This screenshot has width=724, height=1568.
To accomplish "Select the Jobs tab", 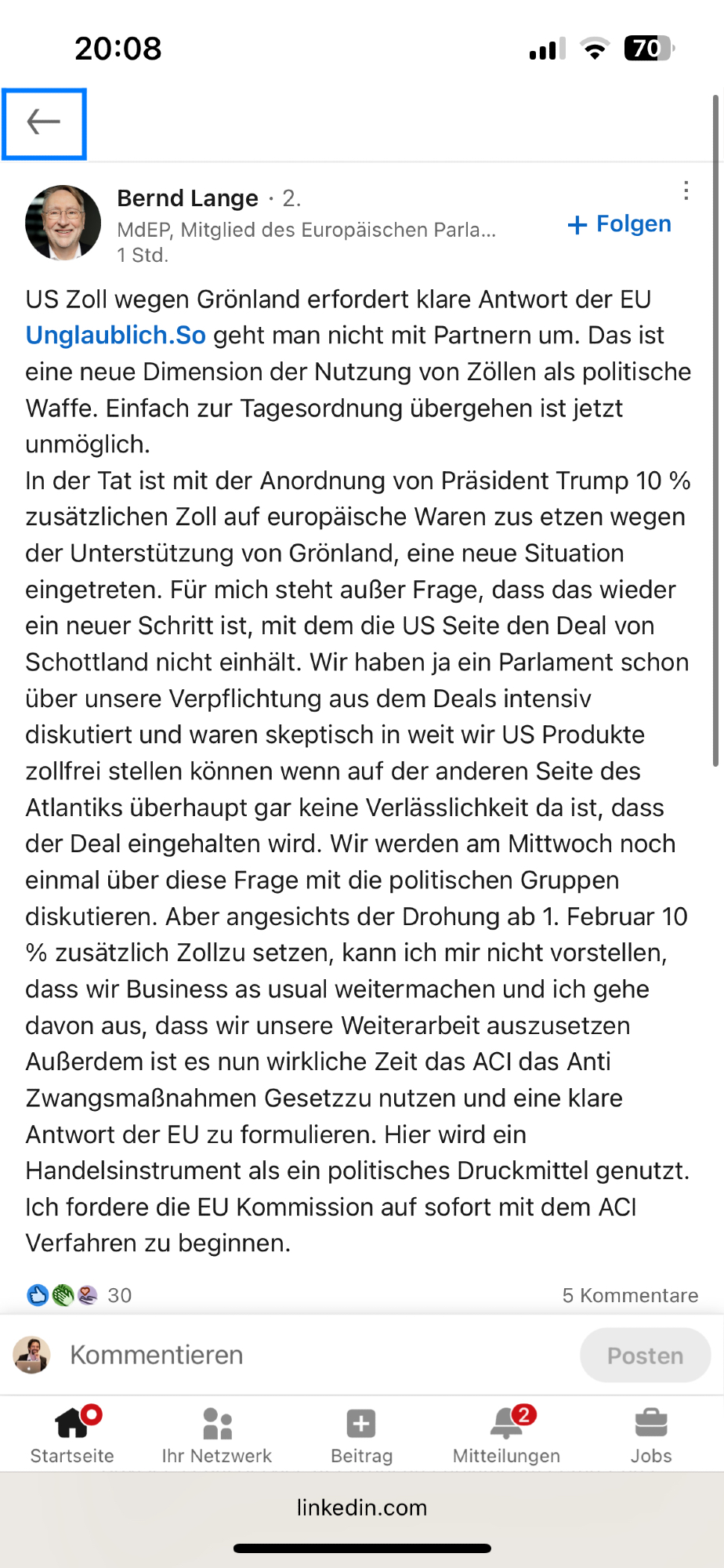I will [651, 1435].
